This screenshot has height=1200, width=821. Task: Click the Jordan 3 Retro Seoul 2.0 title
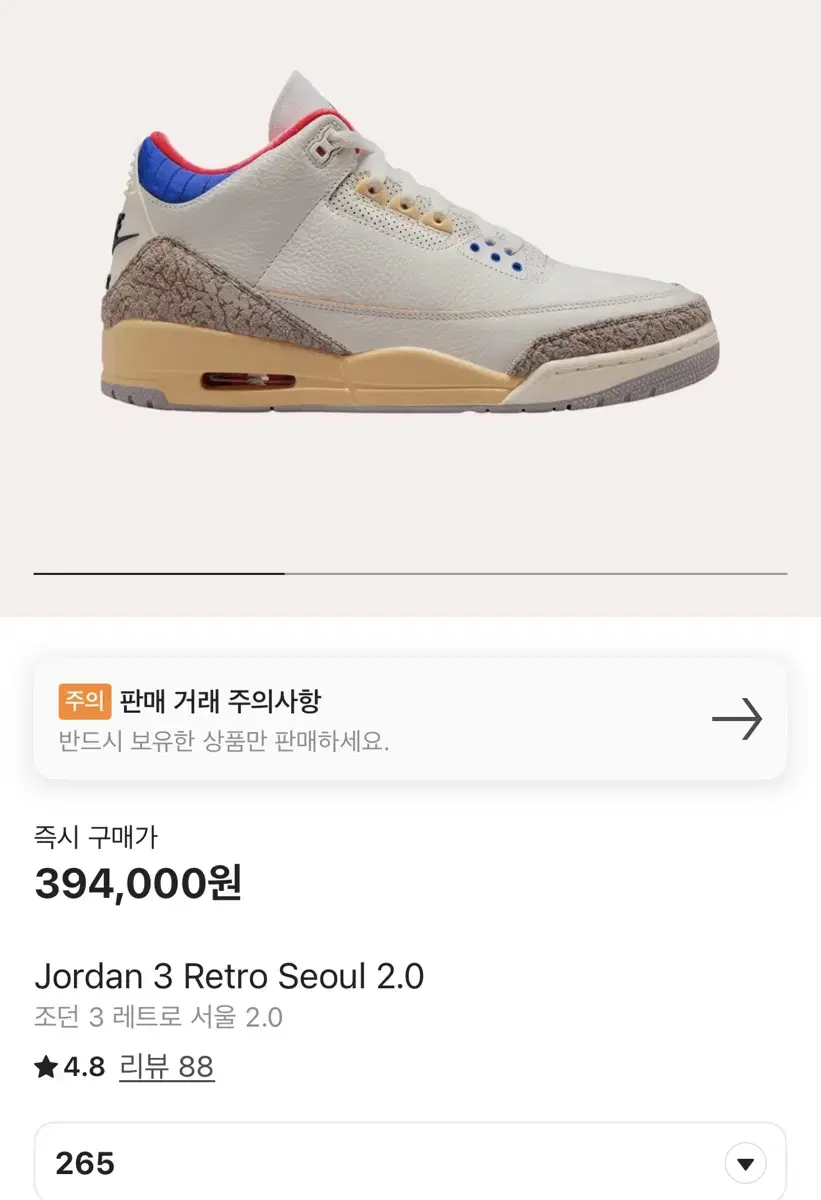pos(230,977)
